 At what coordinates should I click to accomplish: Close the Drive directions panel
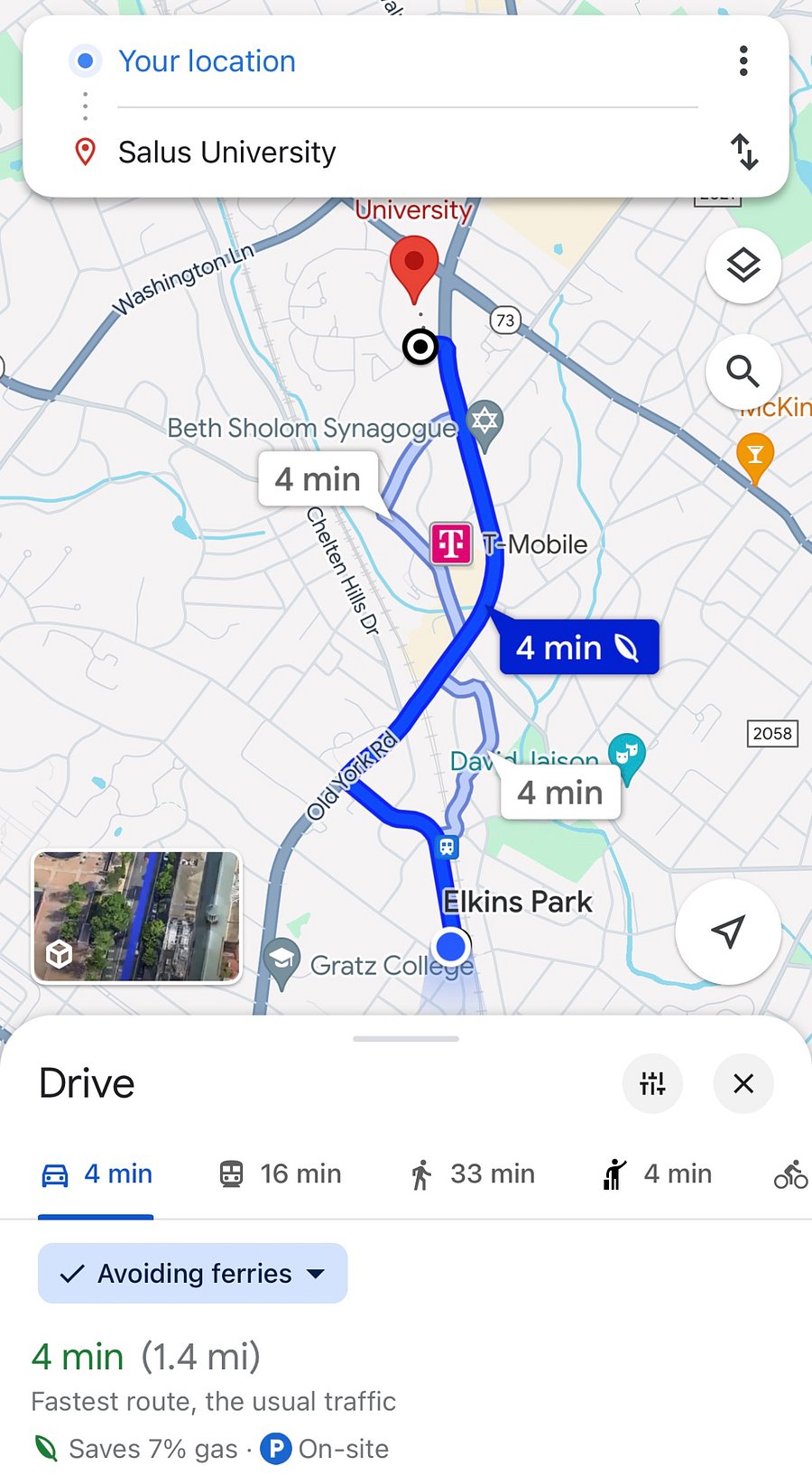point(743,1083)
